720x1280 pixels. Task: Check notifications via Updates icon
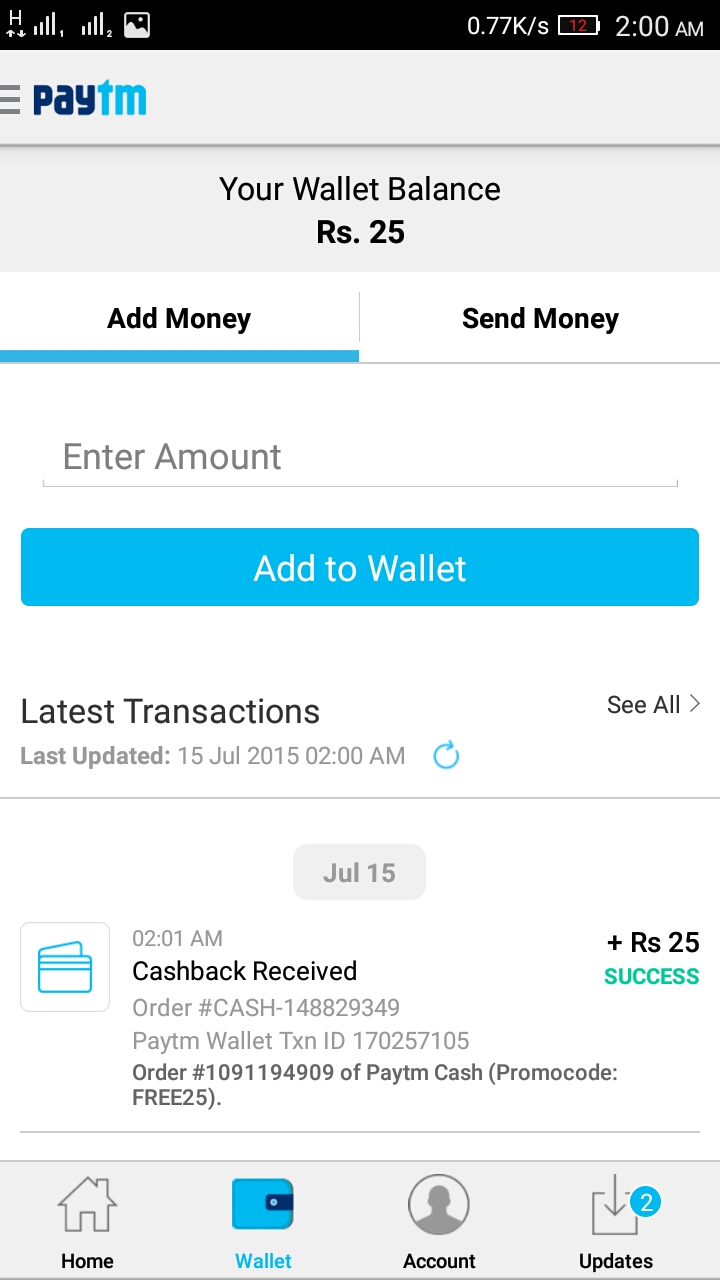[x=614, y=1210]
